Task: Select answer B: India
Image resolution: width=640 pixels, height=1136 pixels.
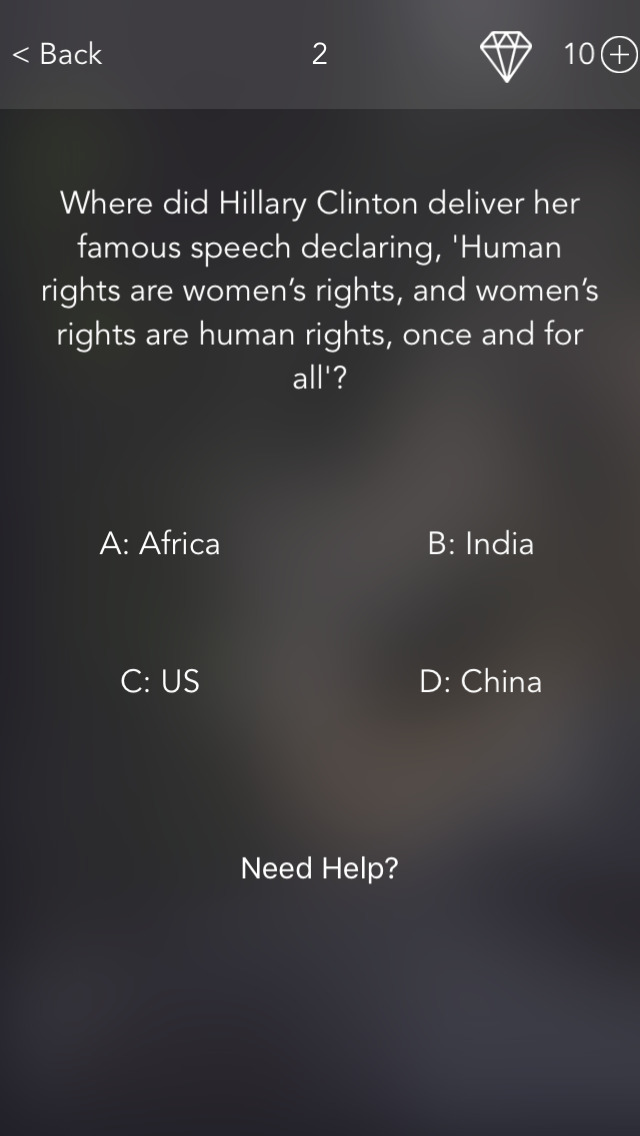Action: [x=480, y=543]
